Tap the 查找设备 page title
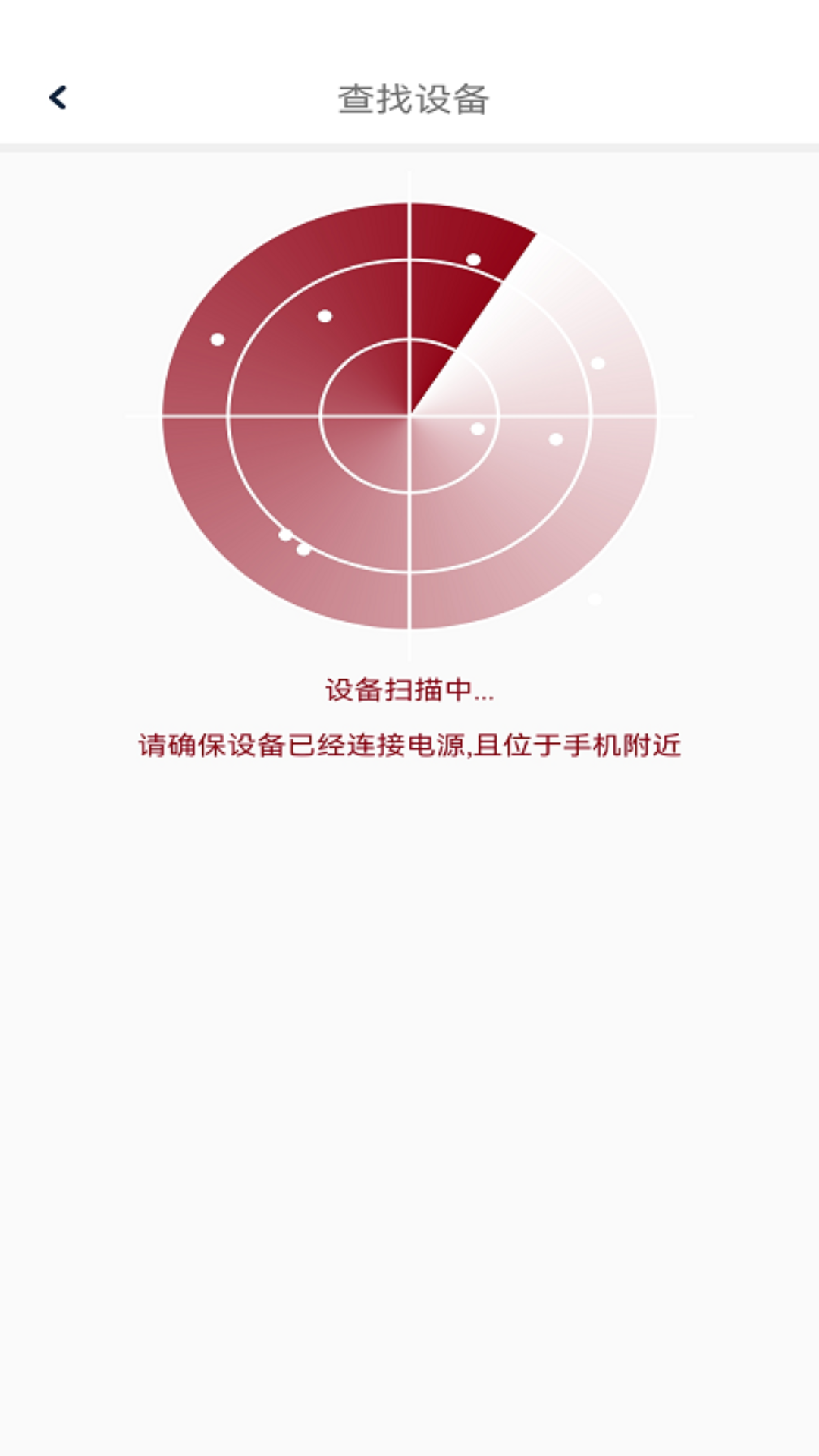The height and width of the screenshot is (1456, 819). 409,97
